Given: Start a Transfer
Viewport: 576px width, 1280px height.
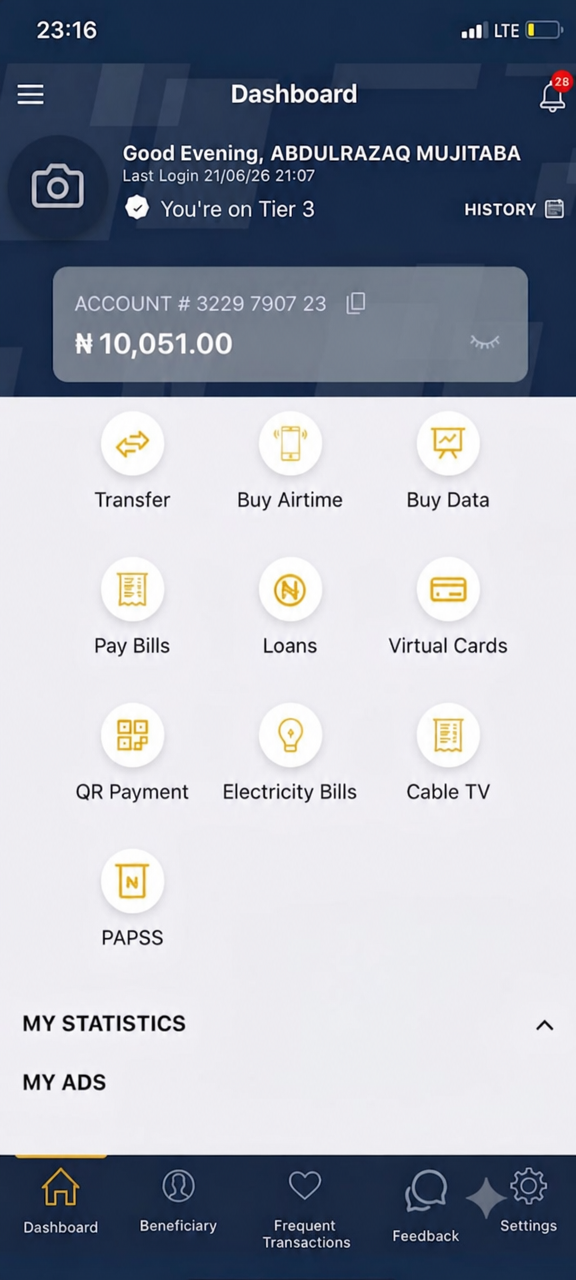Looking at the screenshot, I should pyautogui.click(x=132, y=462).
